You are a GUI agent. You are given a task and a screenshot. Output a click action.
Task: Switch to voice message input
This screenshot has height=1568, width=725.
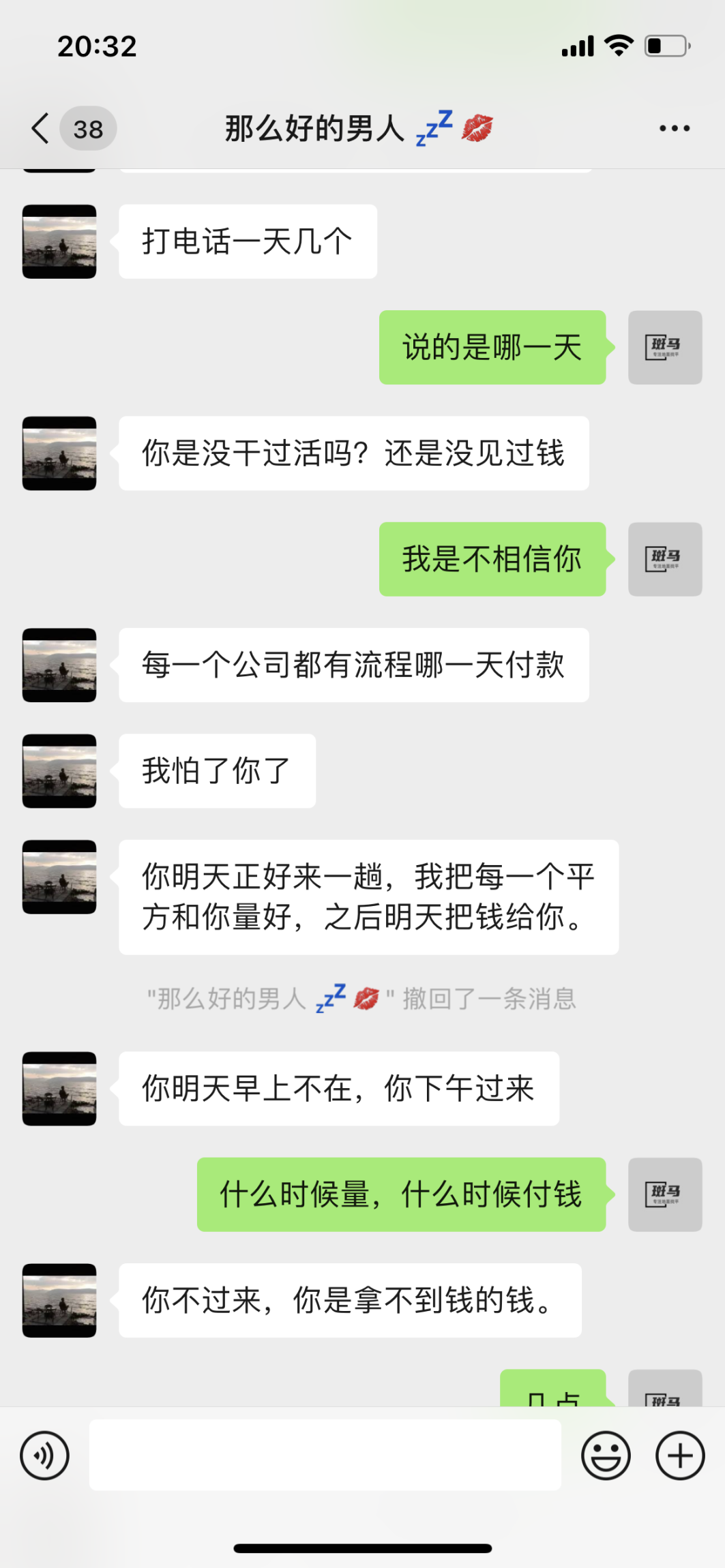click(45, 1456)
